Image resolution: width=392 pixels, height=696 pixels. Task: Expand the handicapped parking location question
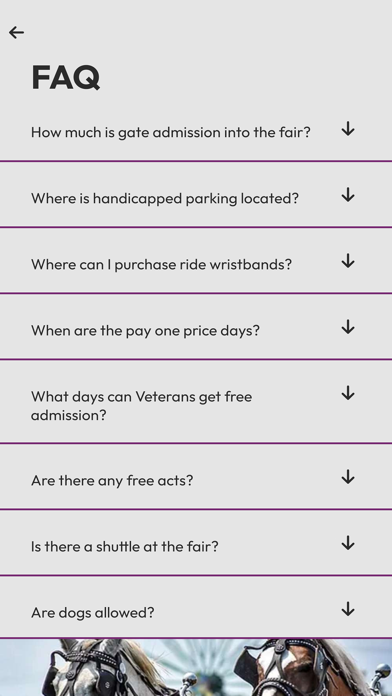click(x=196, y=195)
